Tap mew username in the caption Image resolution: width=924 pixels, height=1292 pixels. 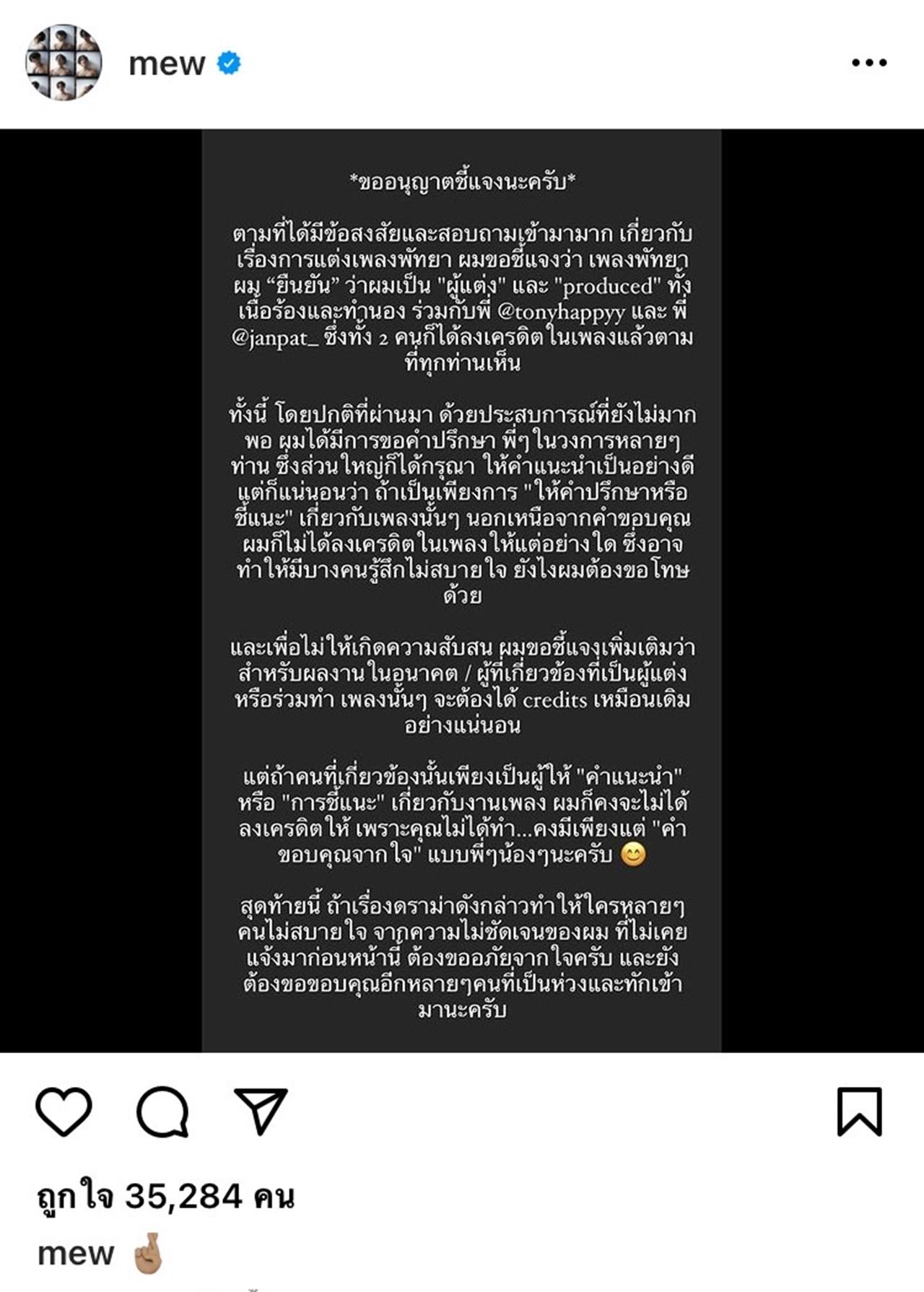[76, 1254]
